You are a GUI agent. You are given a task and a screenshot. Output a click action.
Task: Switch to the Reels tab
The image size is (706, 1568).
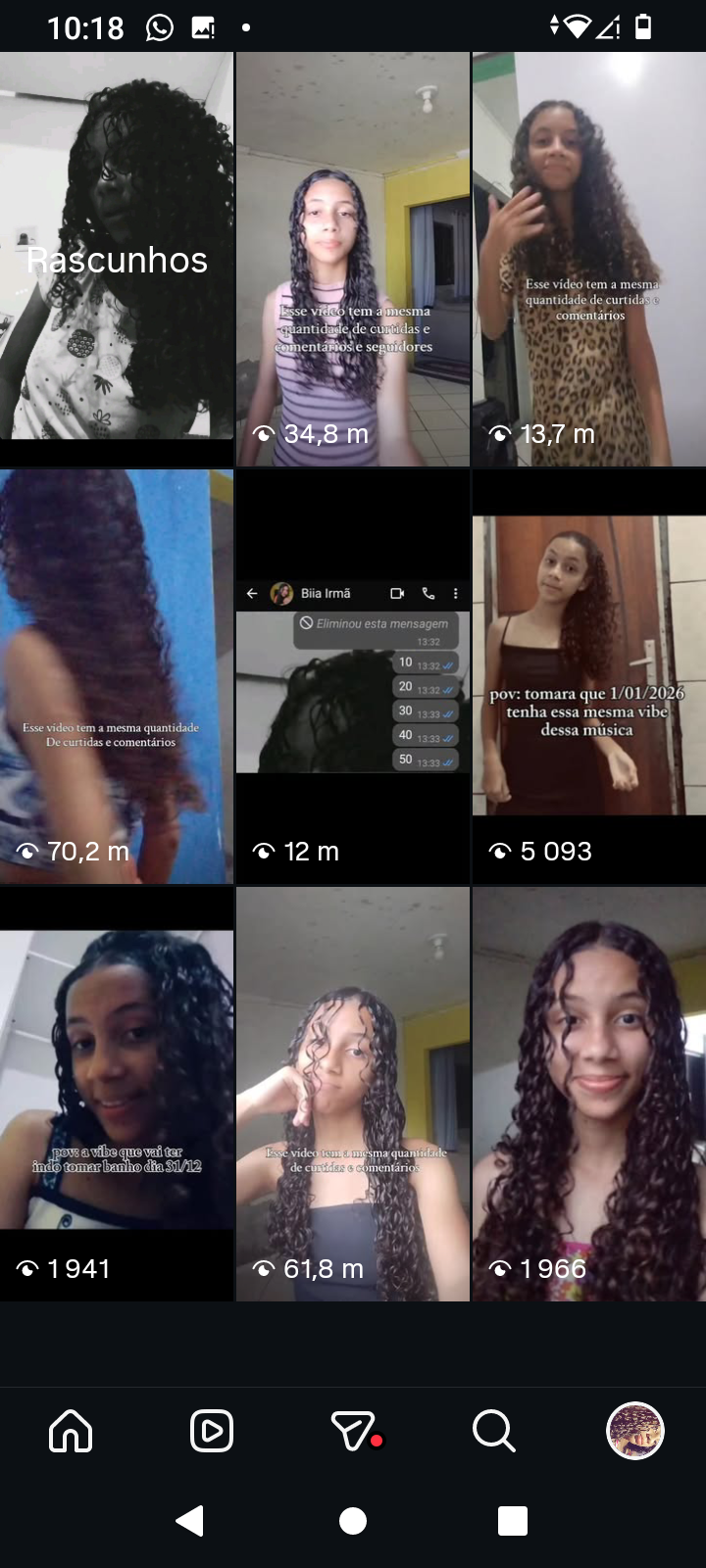tap(212, 1432)
